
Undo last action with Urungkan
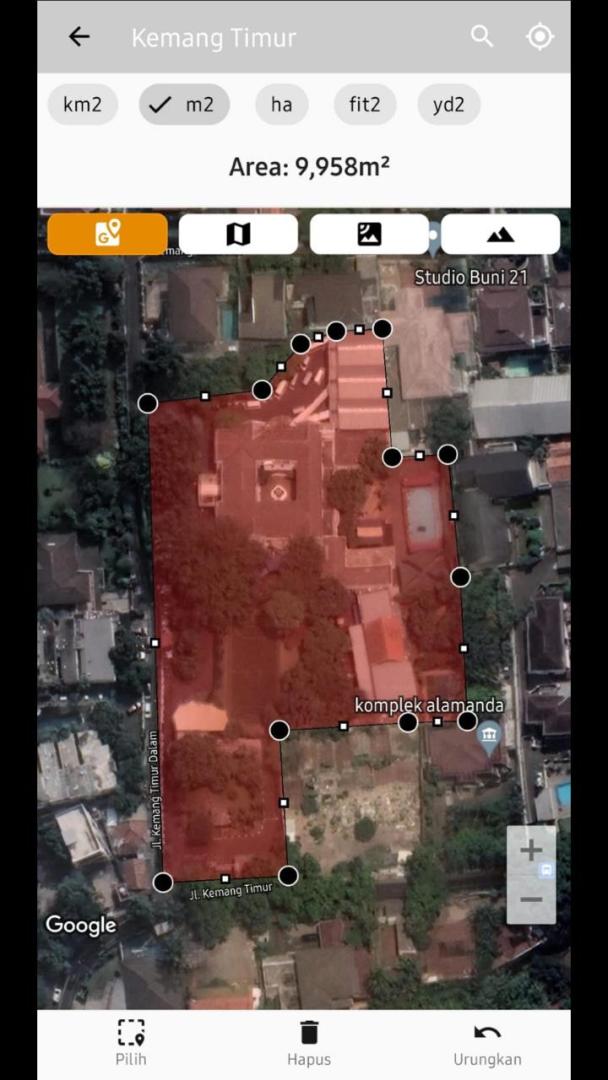(487, 1042)
